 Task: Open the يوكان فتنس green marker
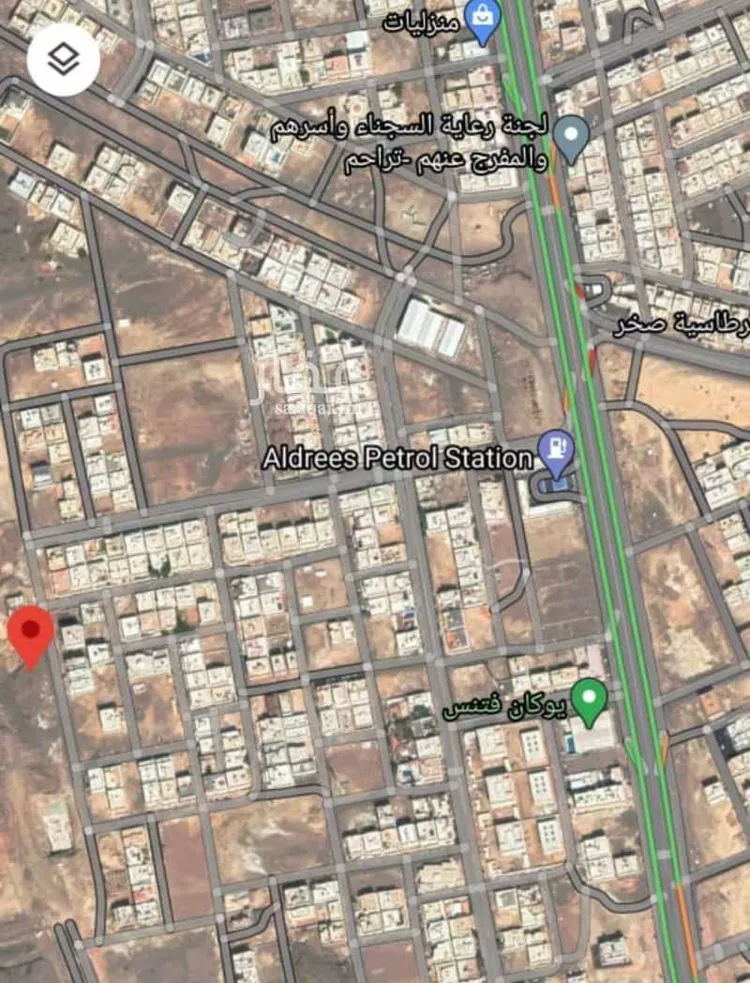[x=590, y=700]
